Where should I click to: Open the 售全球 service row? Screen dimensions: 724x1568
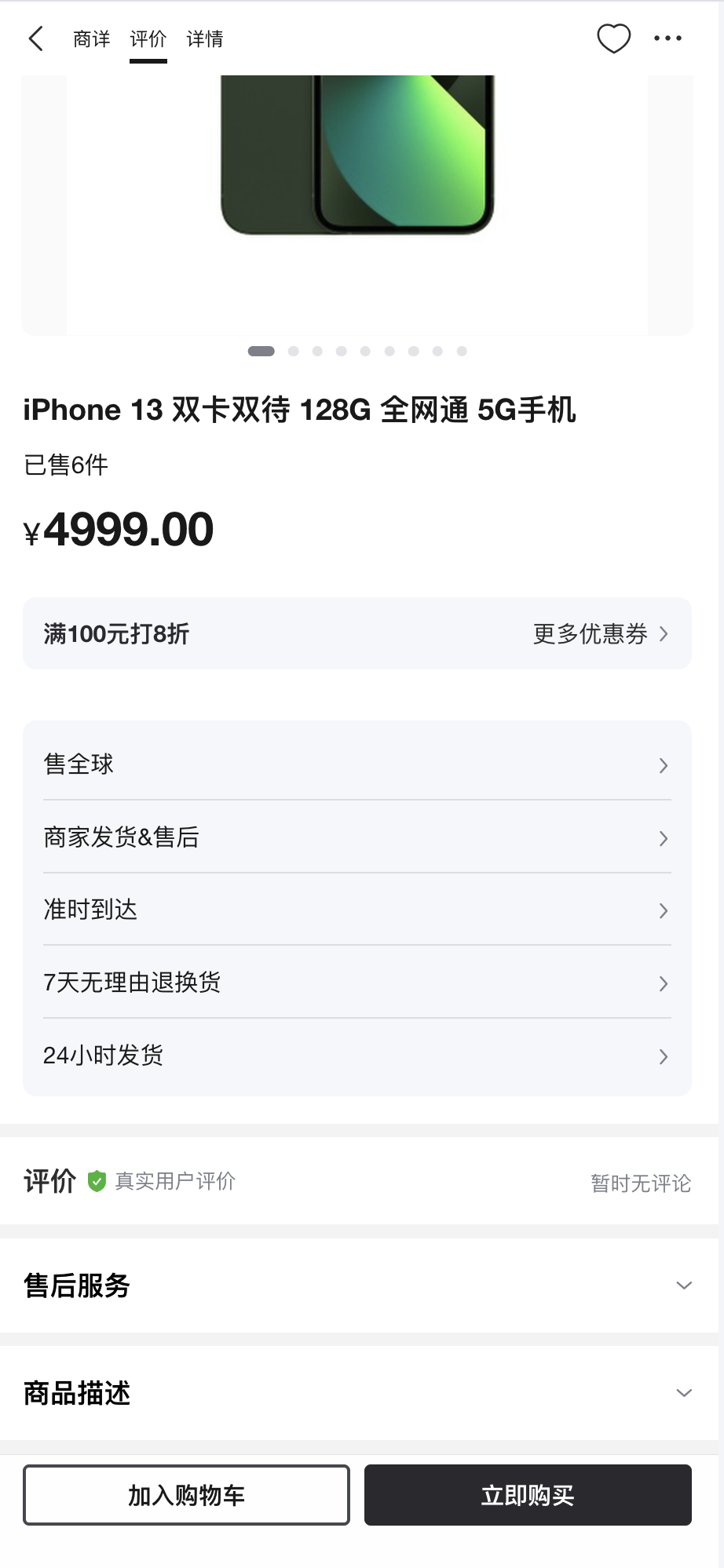coord(357,764)
